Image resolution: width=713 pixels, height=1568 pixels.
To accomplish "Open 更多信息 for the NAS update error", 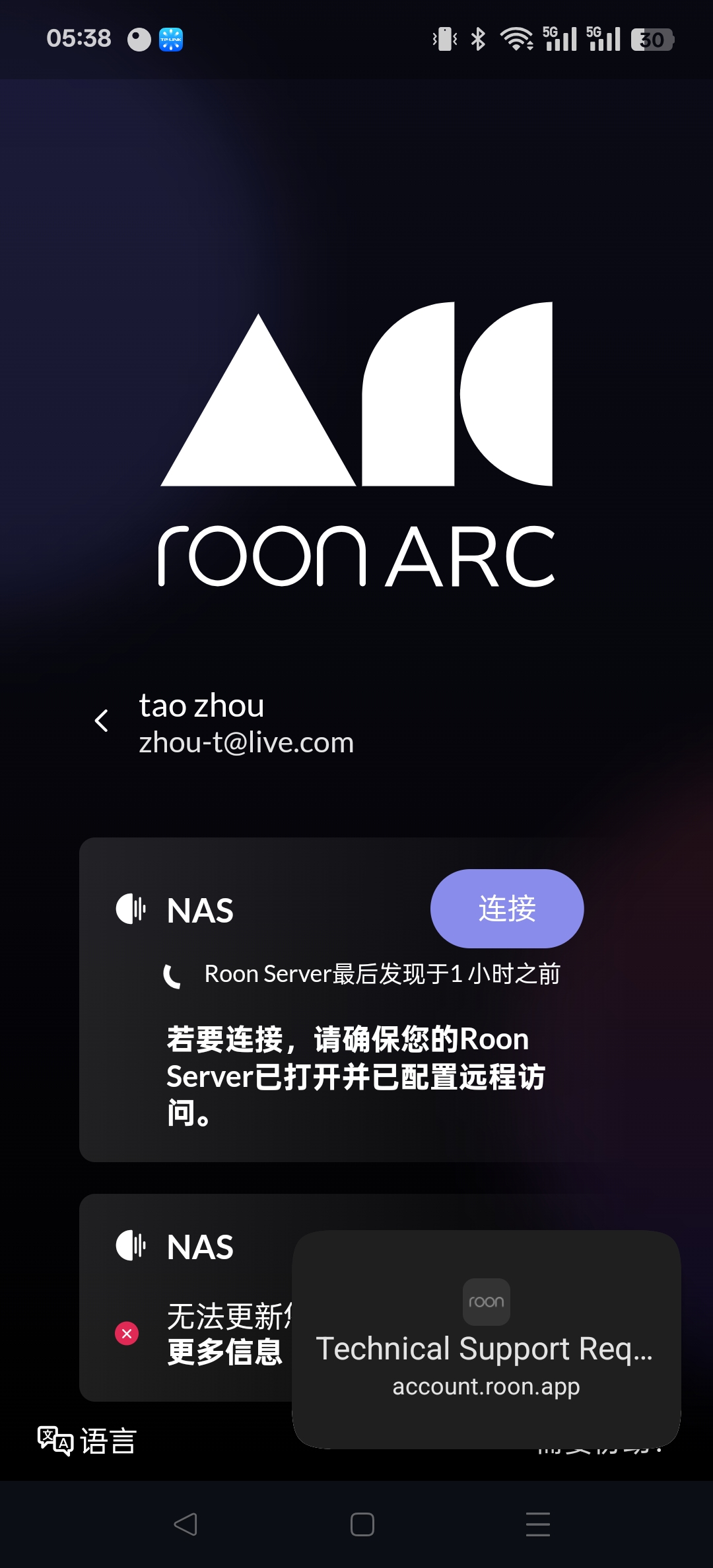I will 224,1352.
